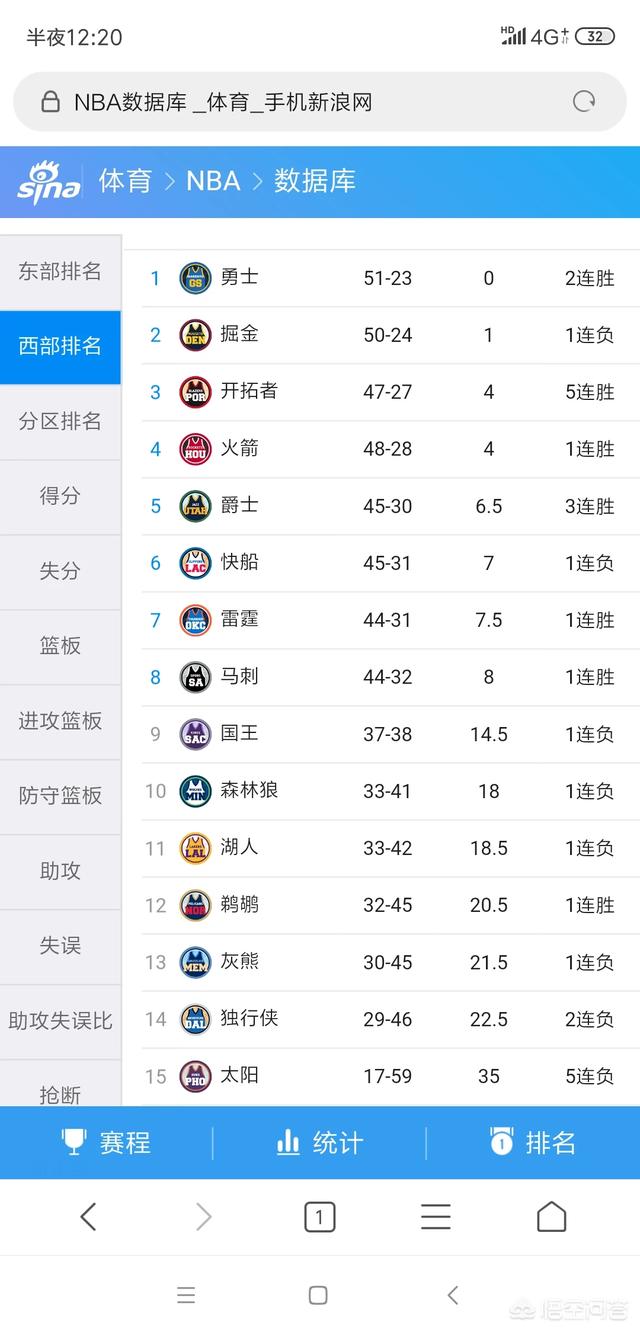640x1332 pixels.
Task: Open the 体育 breadcrumb link
Action: pos(125,181)
